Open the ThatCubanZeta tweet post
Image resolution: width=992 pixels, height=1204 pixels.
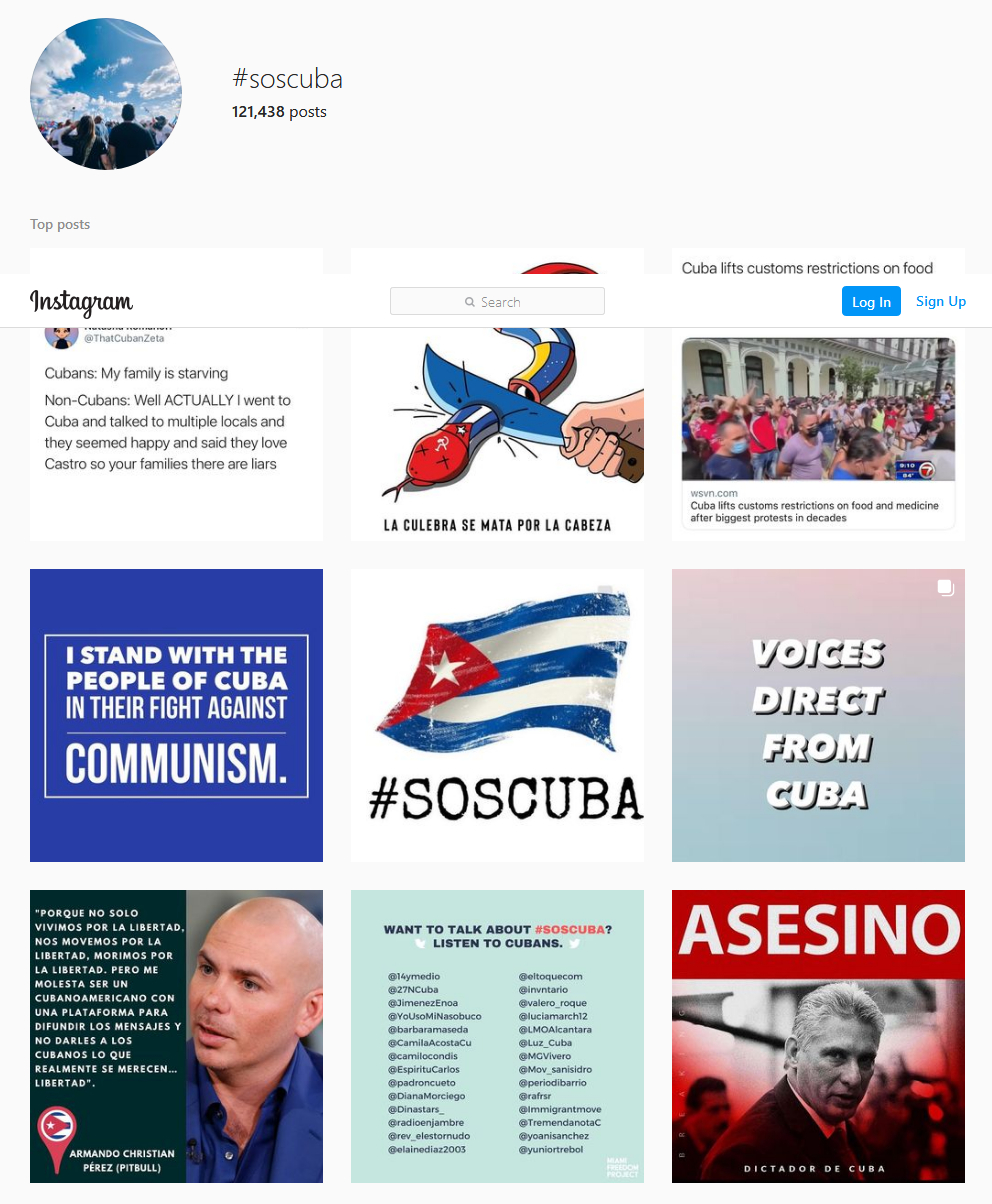pyautogui.click(x=176, y=430)
